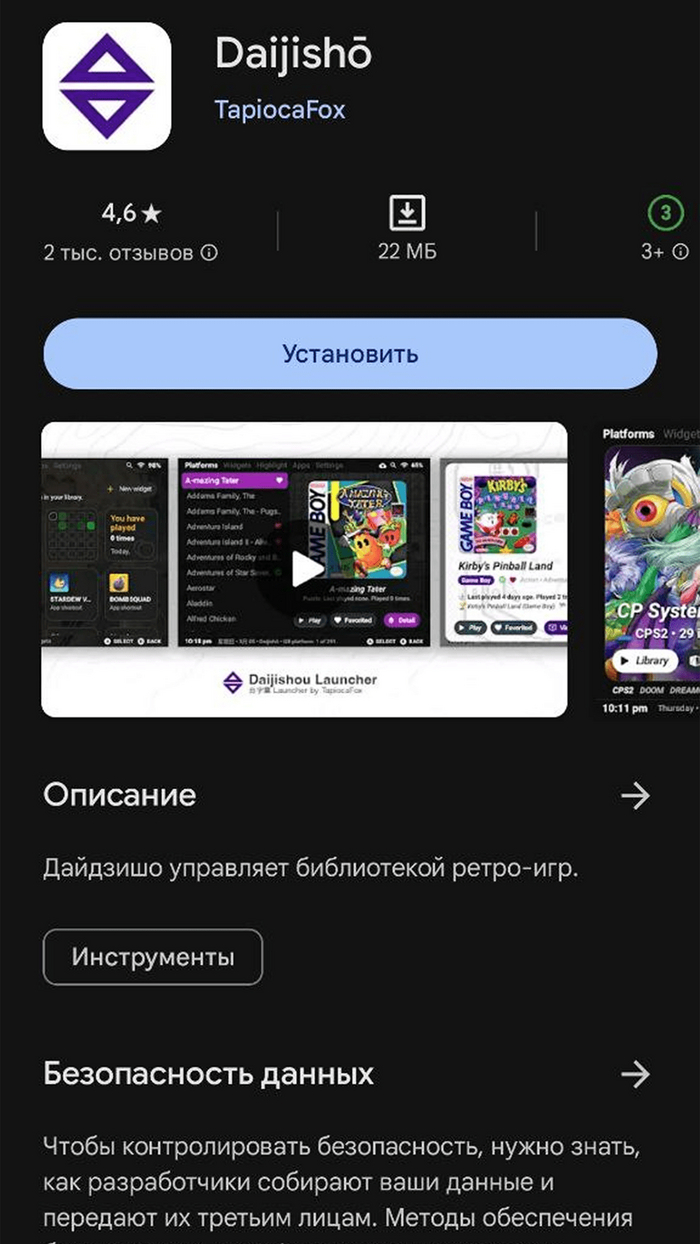Tap the Инструменты category chip

(153, 957)
